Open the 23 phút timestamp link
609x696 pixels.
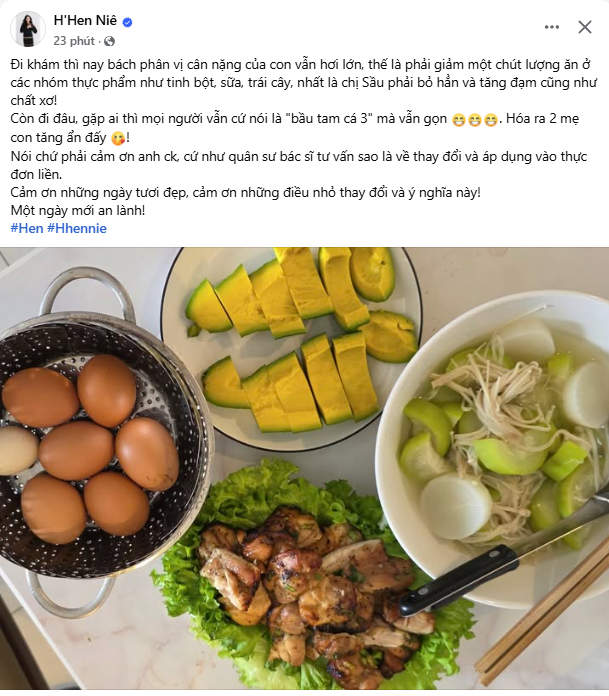(74, 41)
